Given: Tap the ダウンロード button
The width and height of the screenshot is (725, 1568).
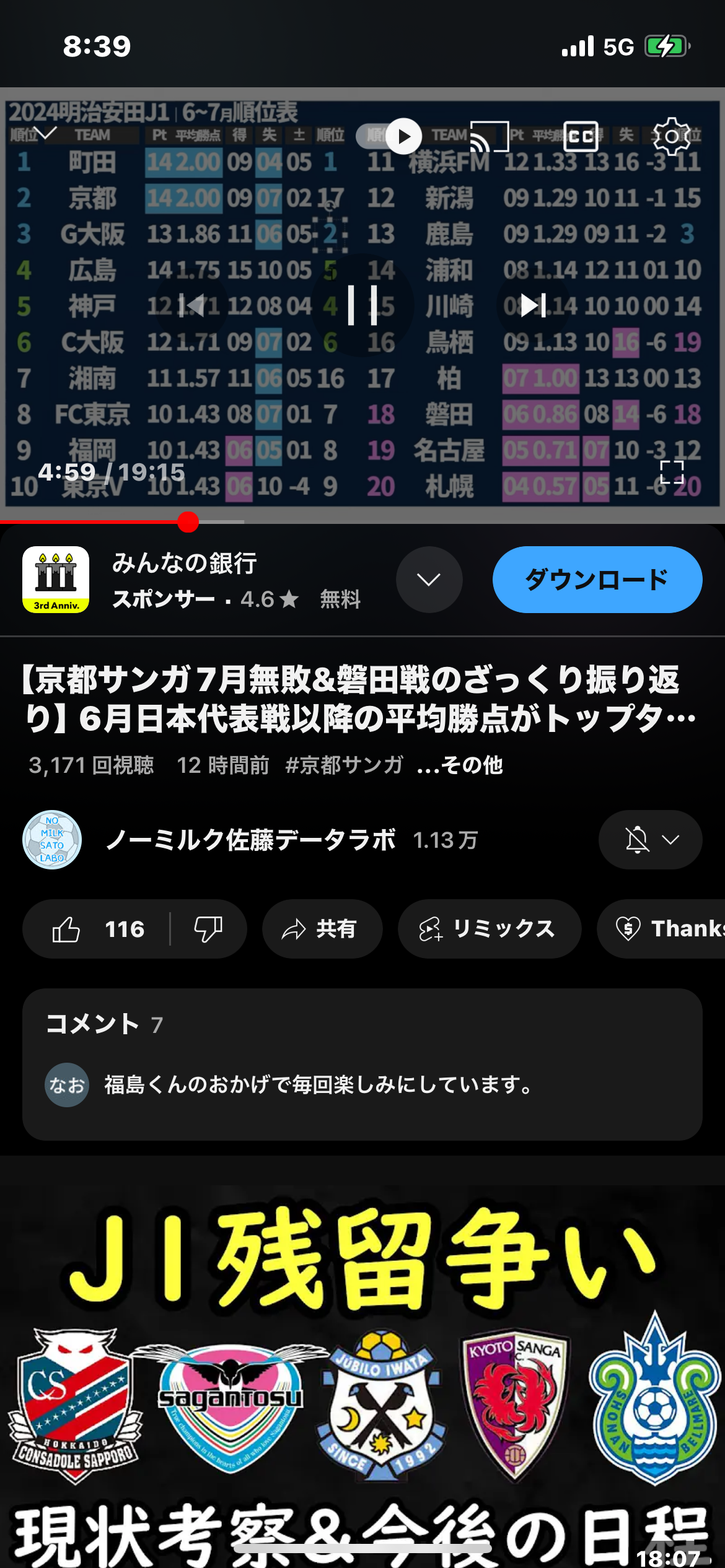Looking at the screenshot, I should pyautogui.click(x=597, y=580).
